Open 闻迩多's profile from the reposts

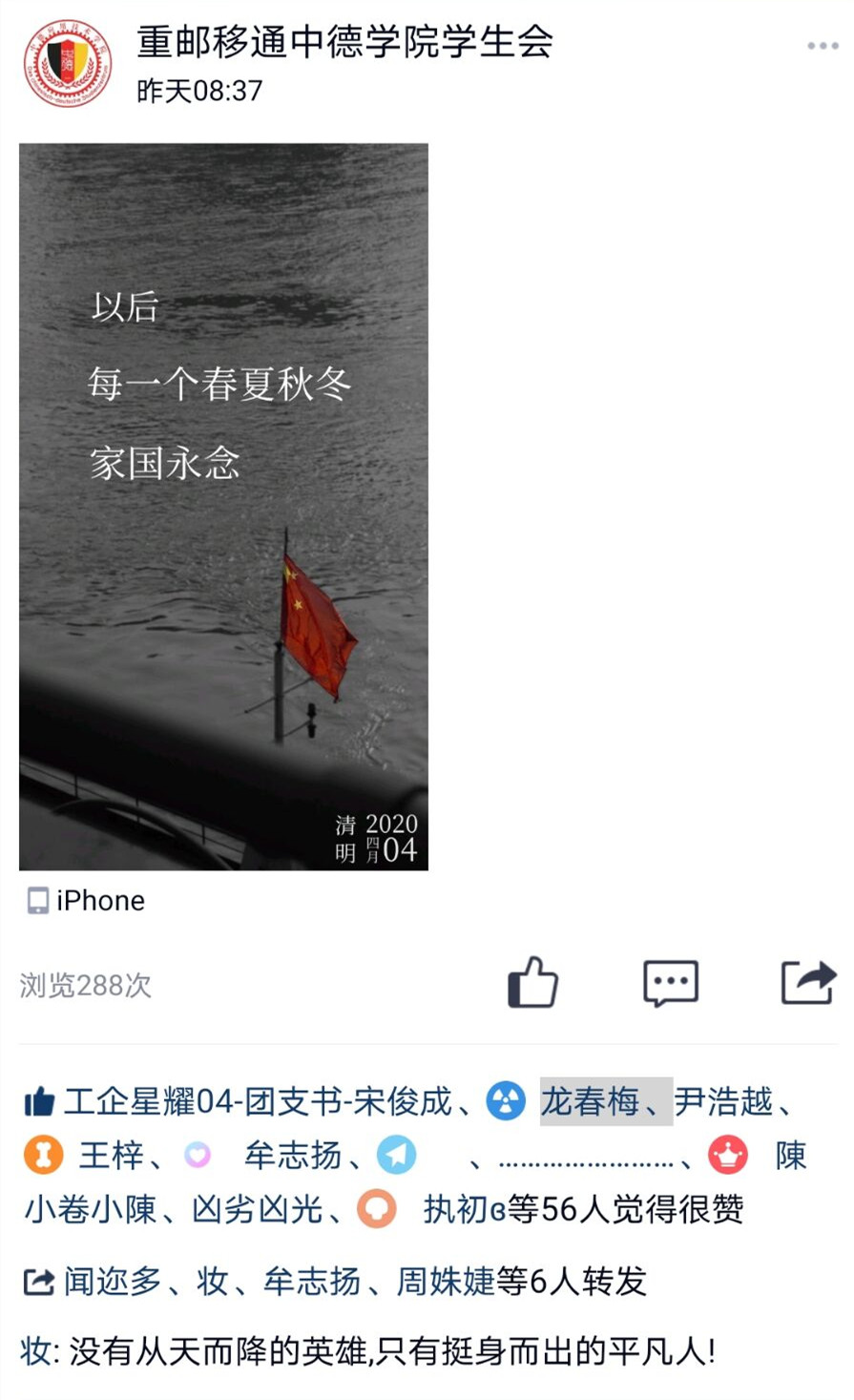[x=113, y=1281]
